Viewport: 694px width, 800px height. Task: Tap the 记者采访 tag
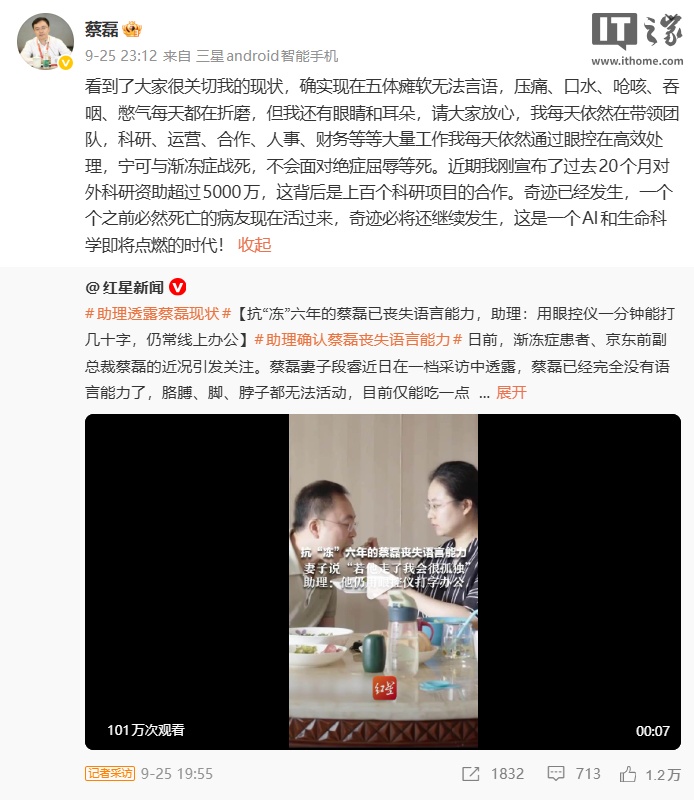pyautogui.click(x=109, y=773)
